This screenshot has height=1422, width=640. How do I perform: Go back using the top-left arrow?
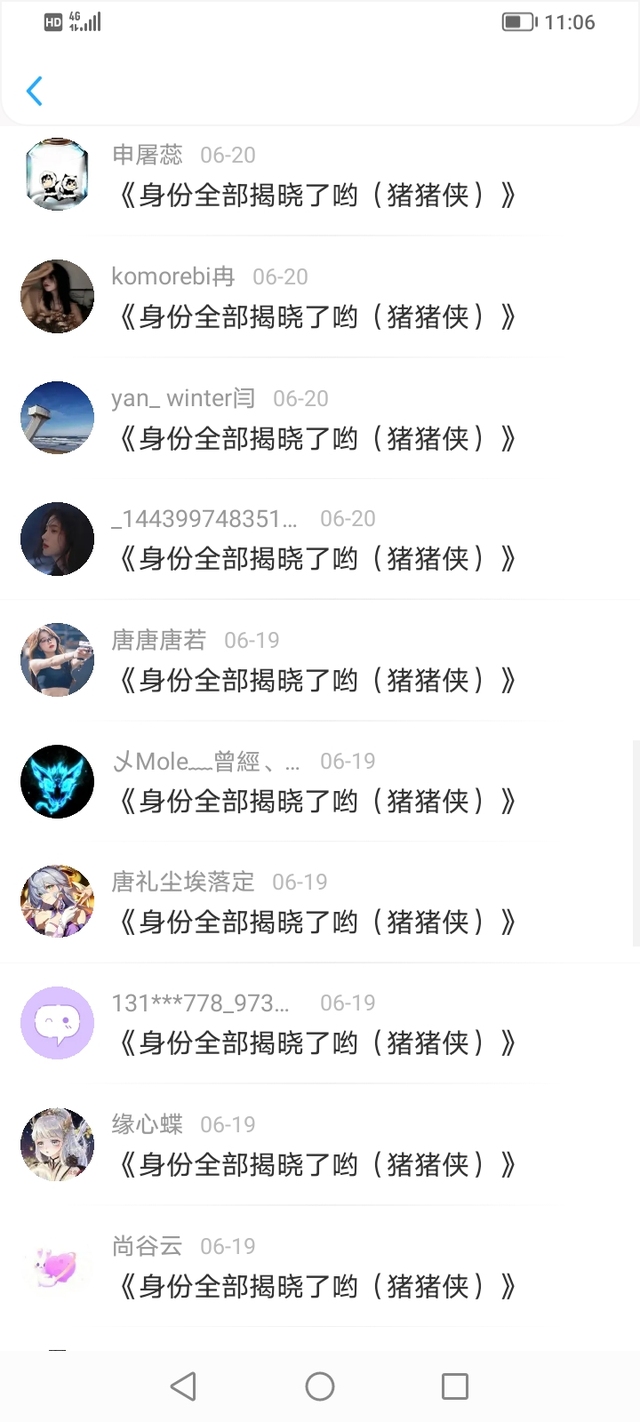[34, 91]
